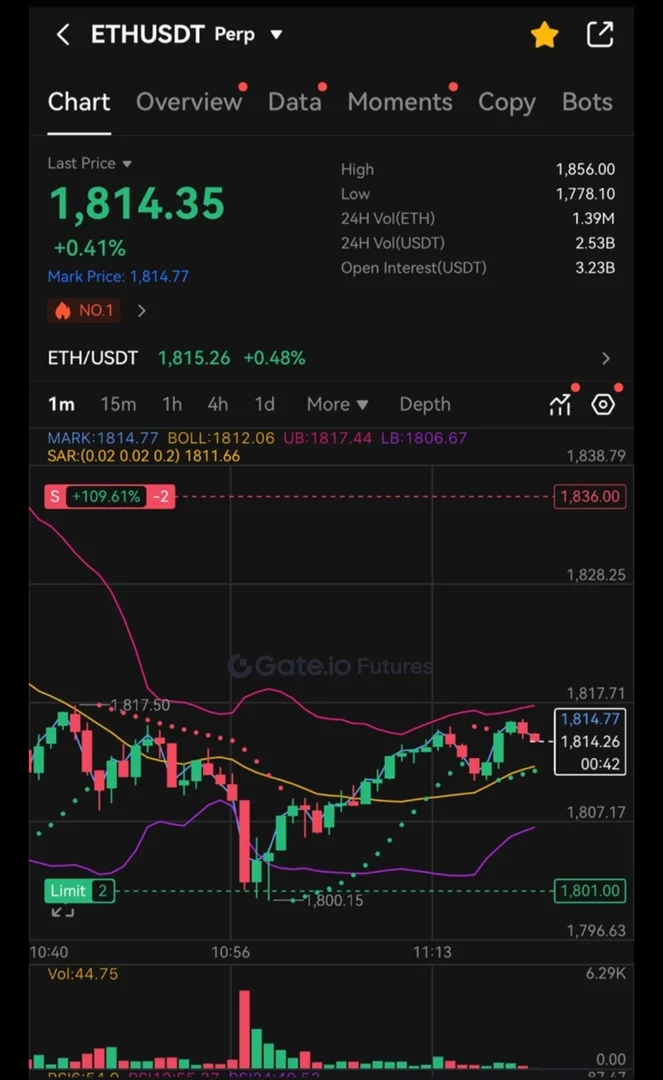Switch to the Overview tab

point(189,102)
